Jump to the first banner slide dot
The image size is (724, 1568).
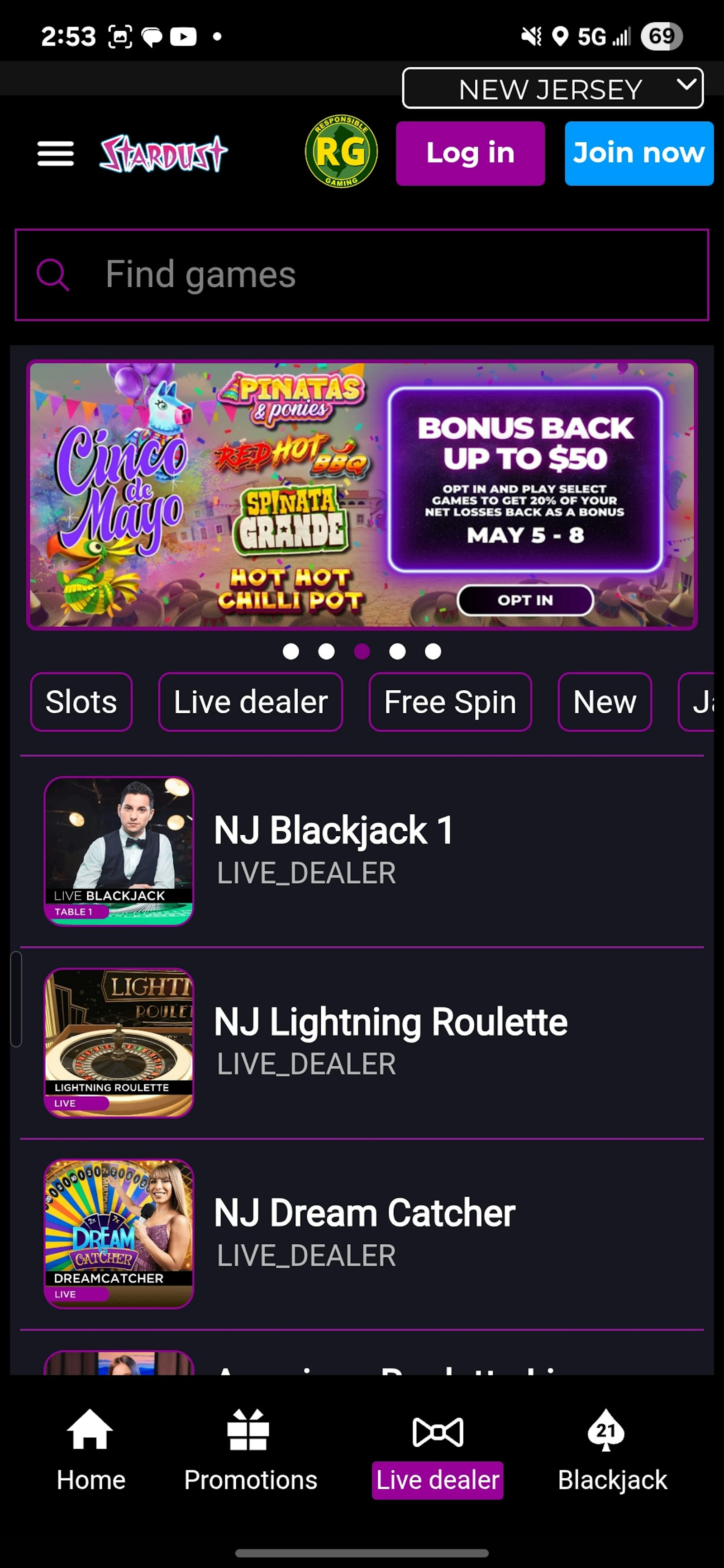pos(291,651)
